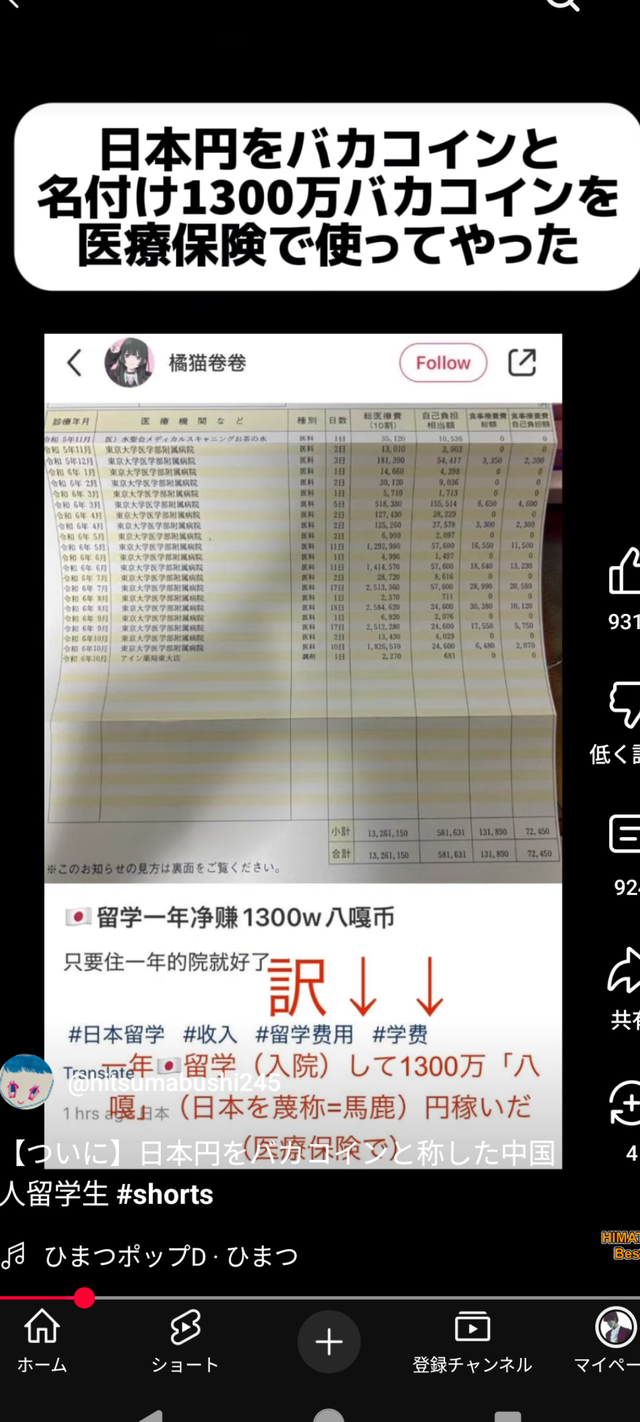The image size is (640, 1422).
Task: Open the ひまつポップD sound track
Action: 170,1255
